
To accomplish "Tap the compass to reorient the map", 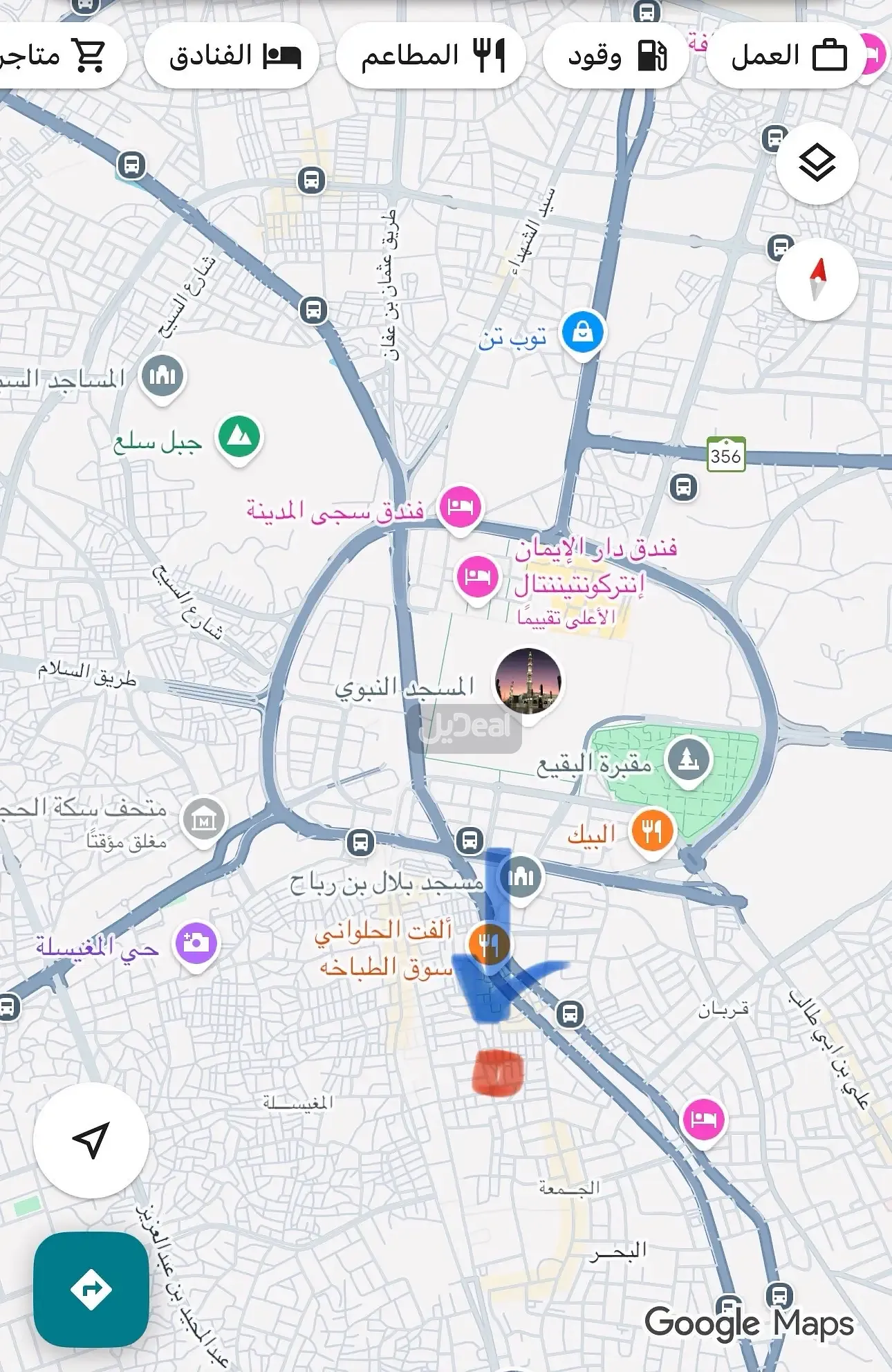I will coord(817,280).
